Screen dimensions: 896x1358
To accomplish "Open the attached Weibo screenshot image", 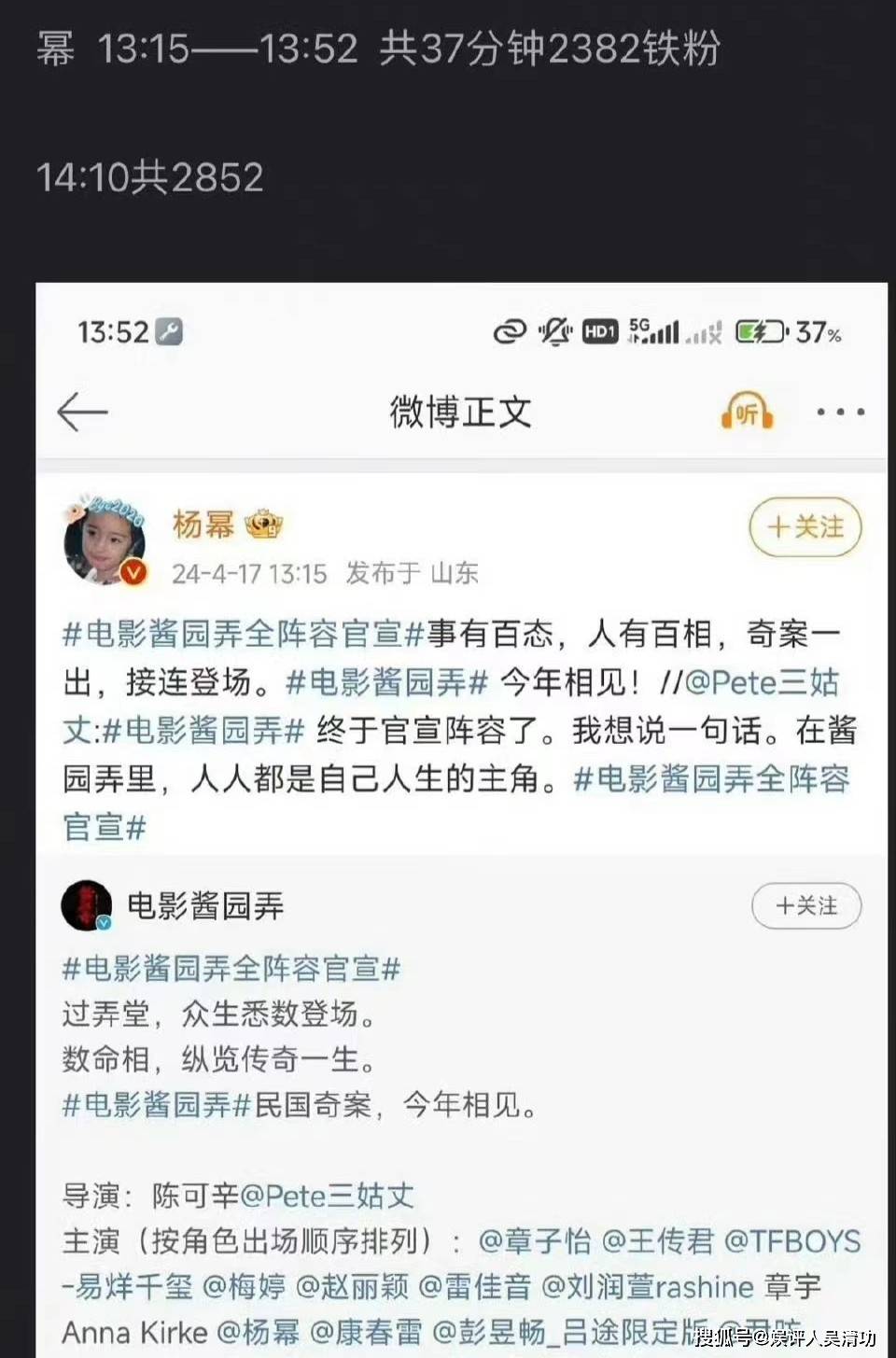I will 461,819.
